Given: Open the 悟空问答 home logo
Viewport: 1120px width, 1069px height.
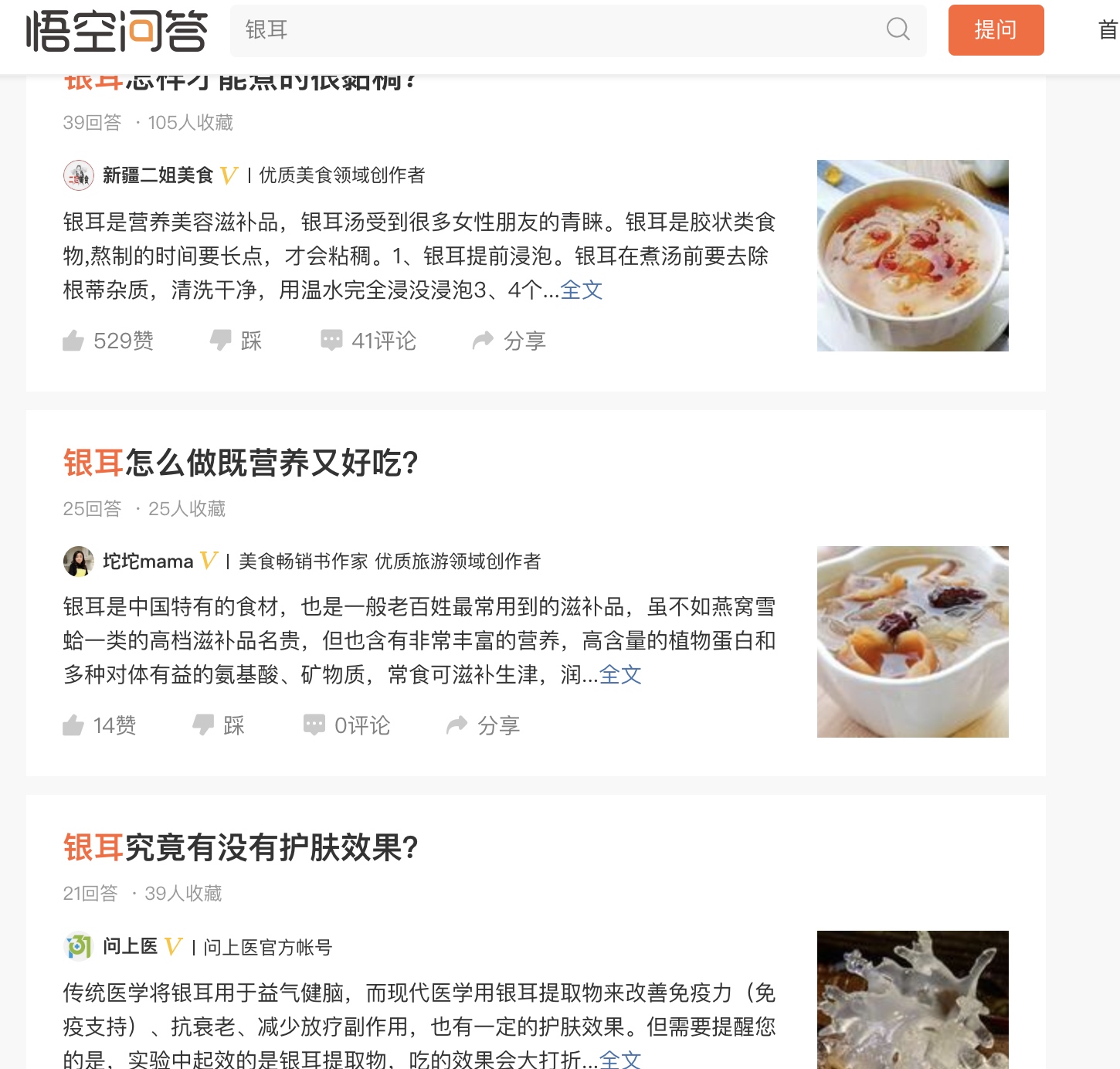Looking at the screenshot, I should coord(117,31).
